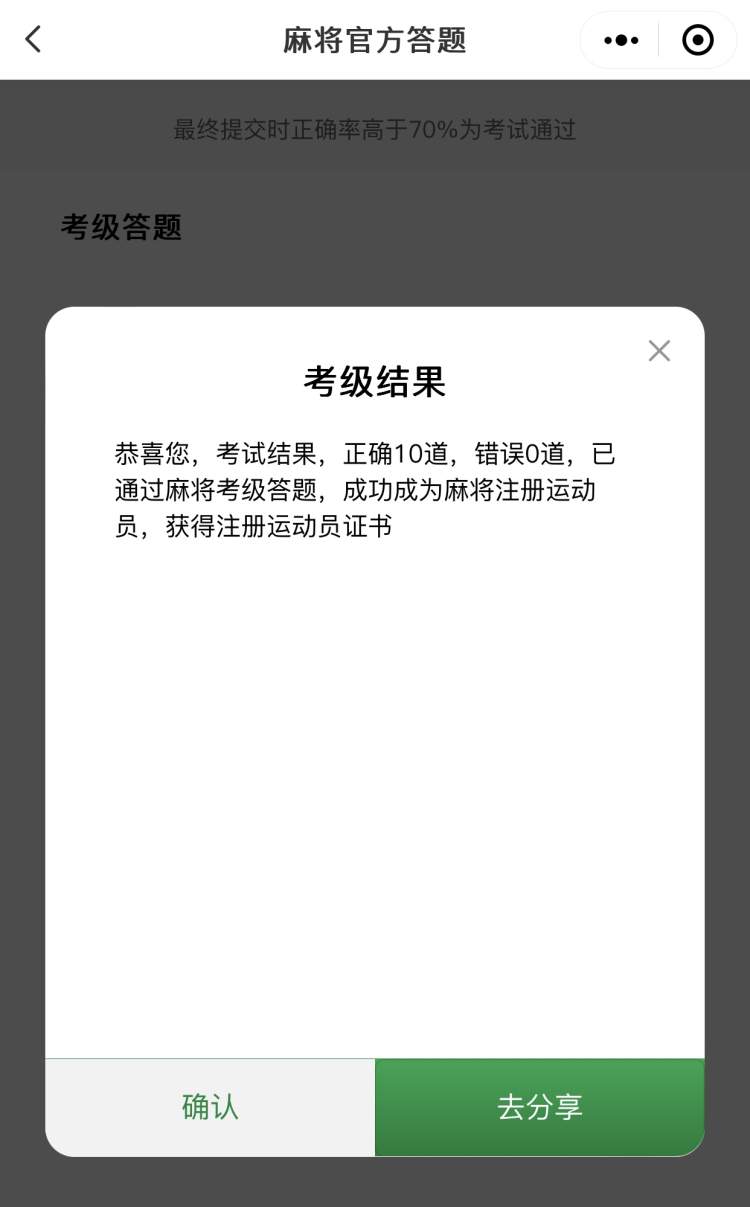This screenshot has width=750, height=1207.
Task: Close the mini program with the circle icon
Action: (x=697, y=40)
